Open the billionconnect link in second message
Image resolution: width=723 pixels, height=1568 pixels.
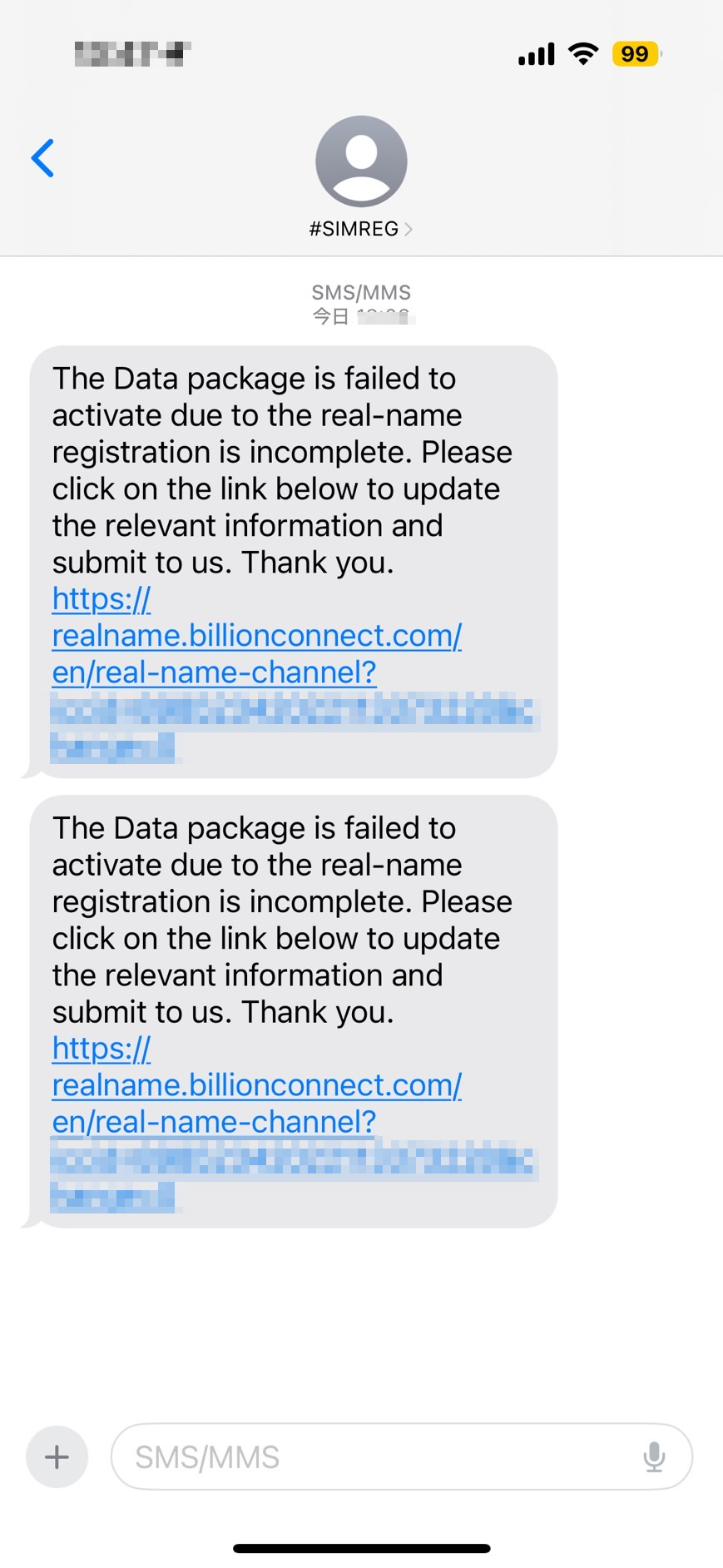coord(256,1085)
